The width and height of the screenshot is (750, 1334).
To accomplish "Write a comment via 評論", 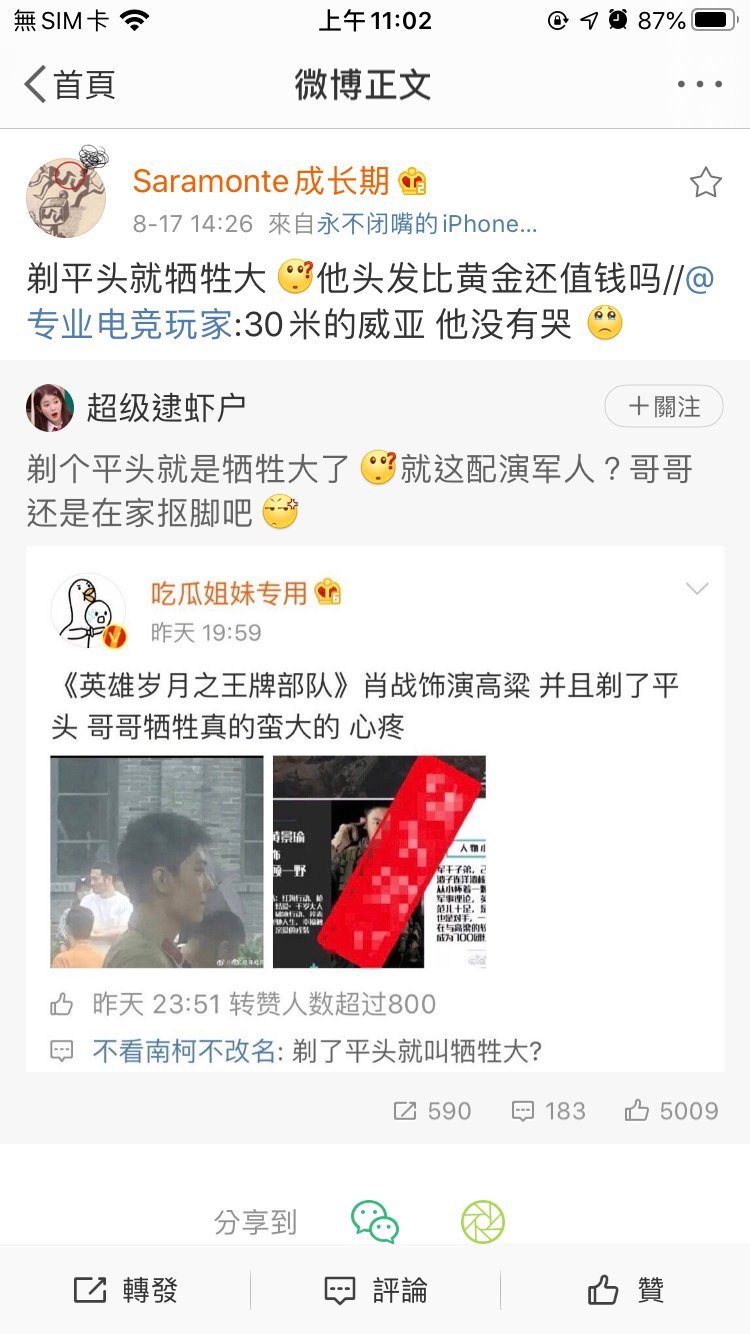I will 375,1291.
